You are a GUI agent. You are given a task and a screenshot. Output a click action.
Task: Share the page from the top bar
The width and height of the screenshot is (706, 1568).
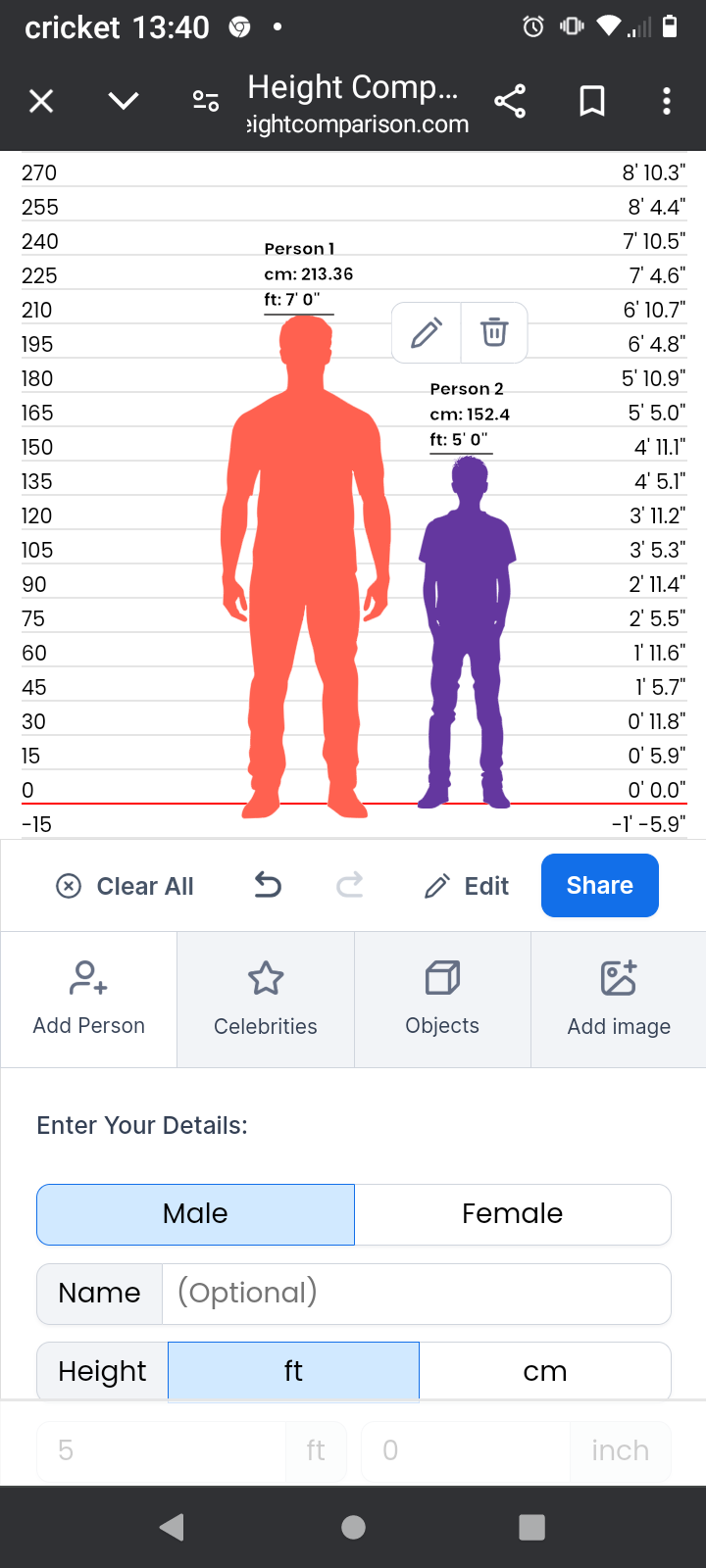pyautogui.click(x=510, y=101)
